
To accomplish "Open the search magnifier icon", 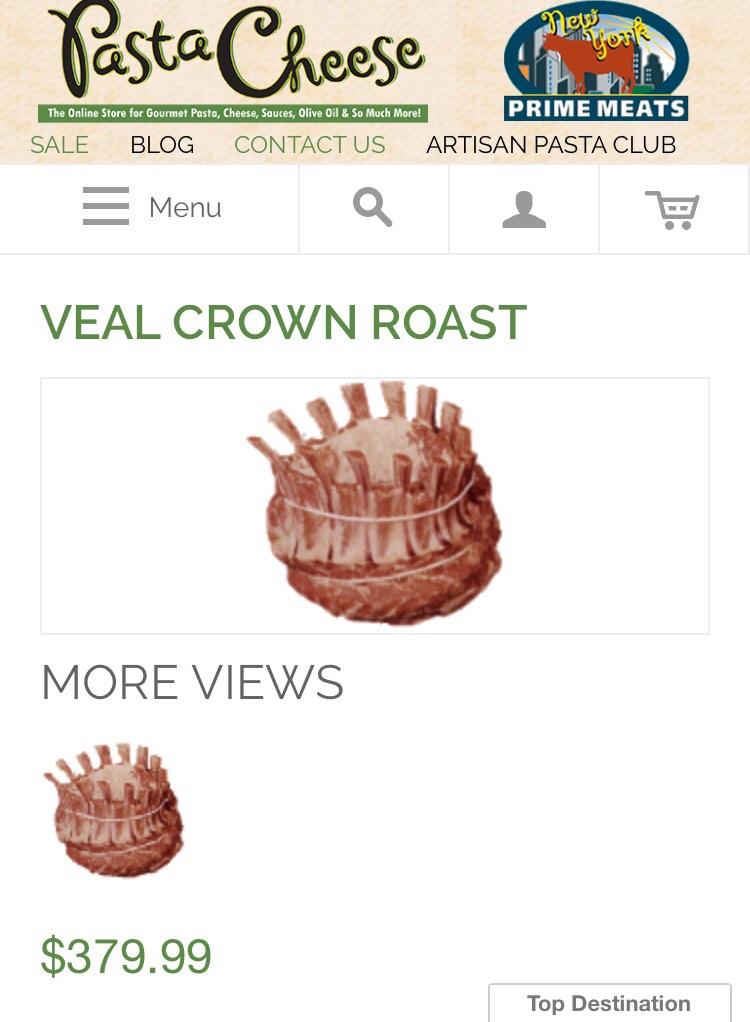I will 373,208.
